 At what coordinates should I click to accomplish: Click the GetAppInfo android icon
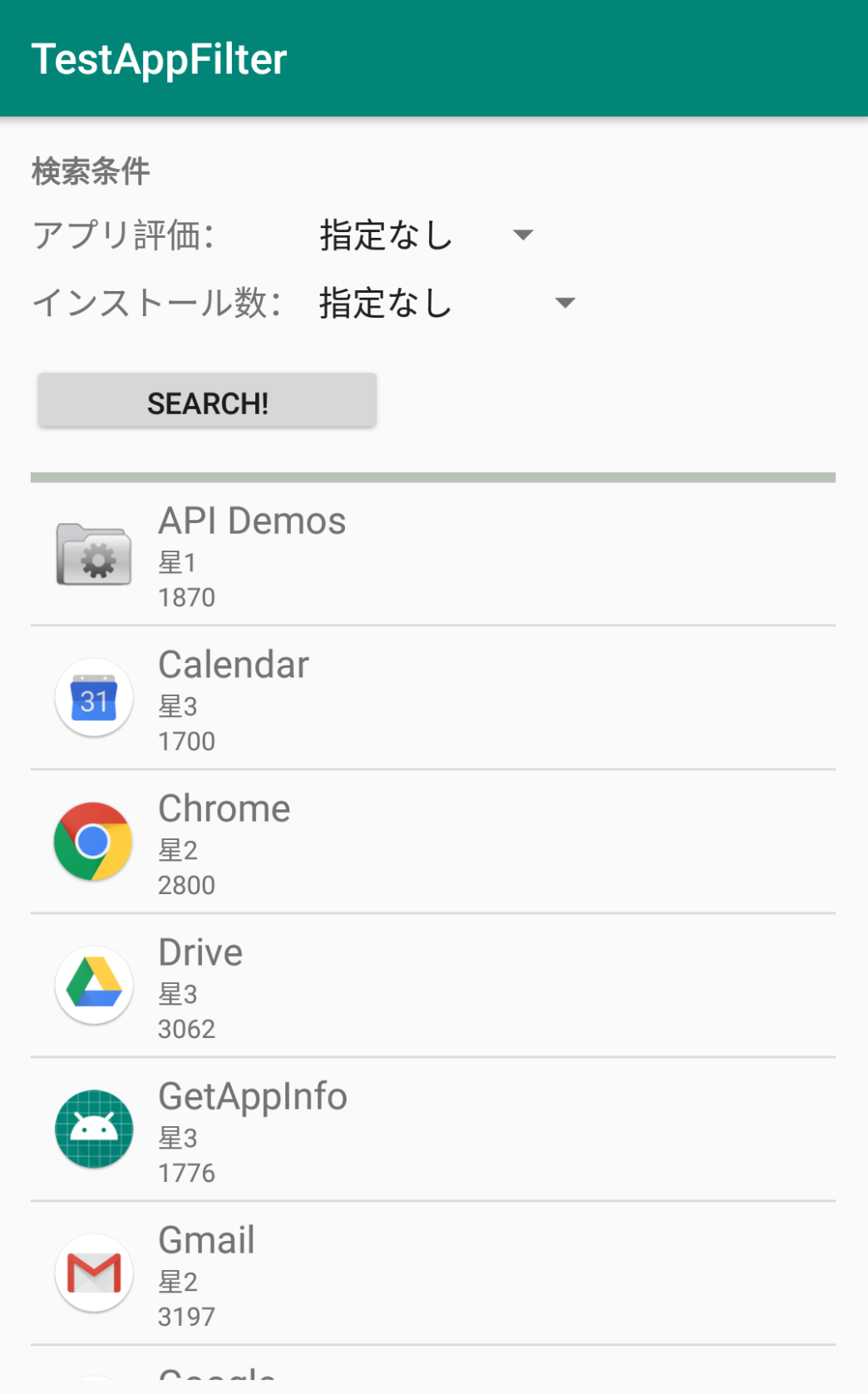(93, 1129)
